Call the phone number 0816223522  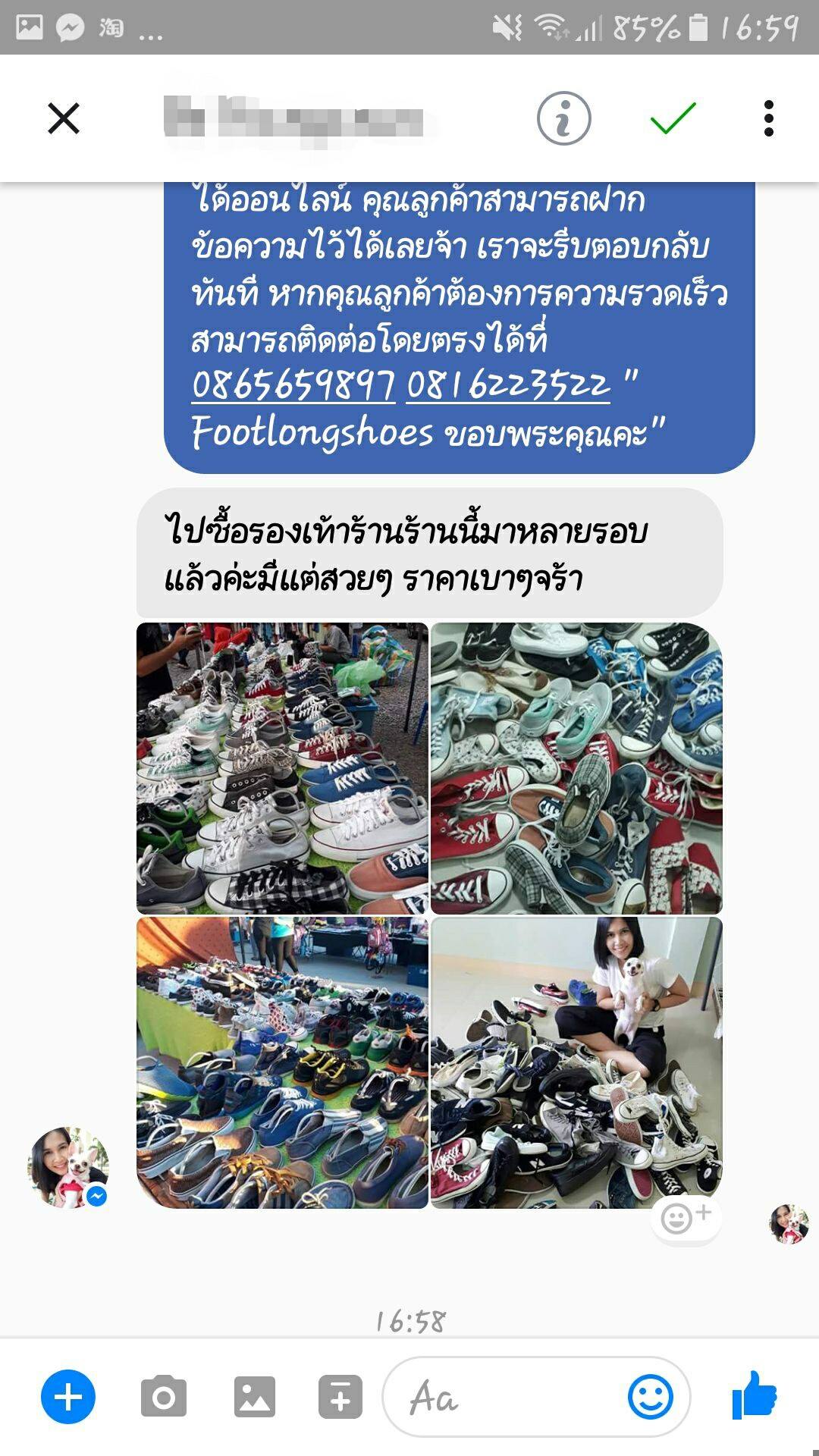508,385
